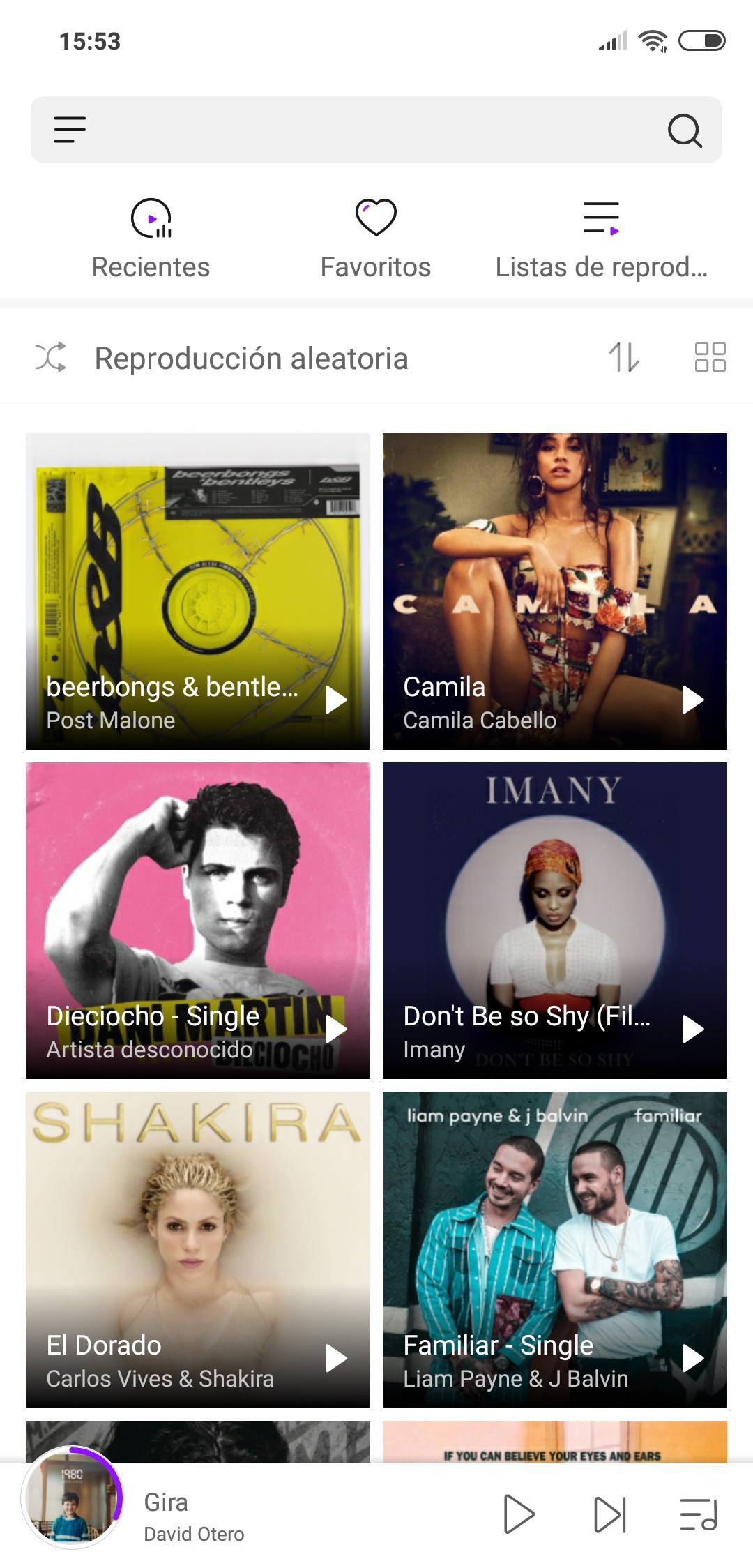
Task: Open the El Dorado album
Action: pos(198,1250)
